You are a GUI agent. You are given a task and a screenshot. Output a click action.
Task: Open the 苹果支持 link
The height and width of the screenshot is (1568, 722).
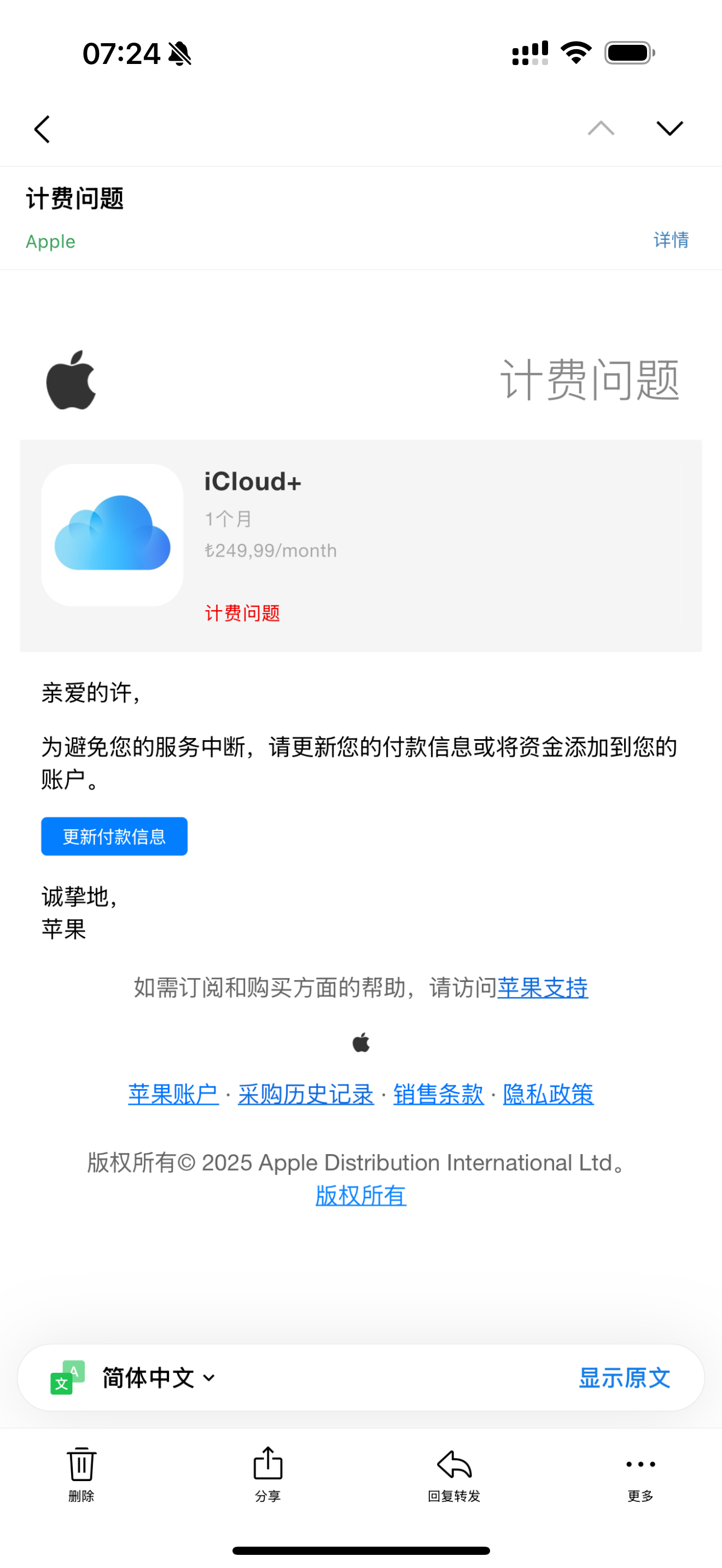[x=543, y=987]
